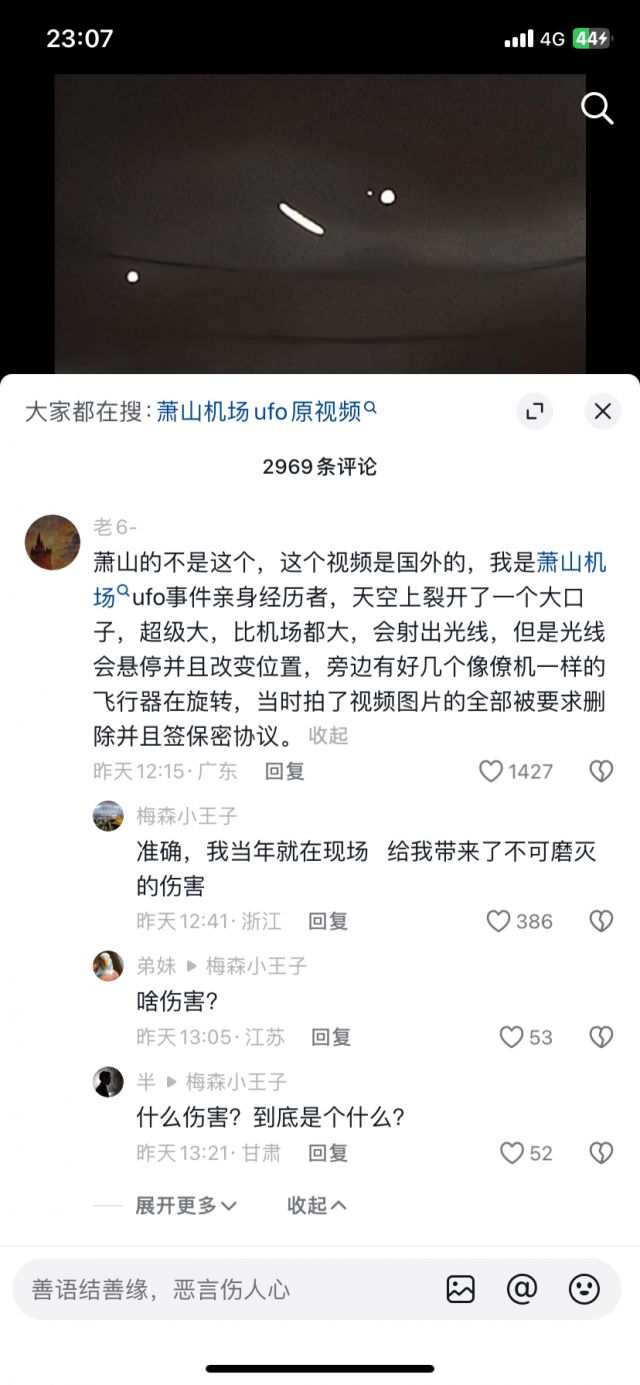The height and width of the screenshot is (1385, 640).
Task: Reply to 老6-'s comment
Action: [x=285, y=771]
